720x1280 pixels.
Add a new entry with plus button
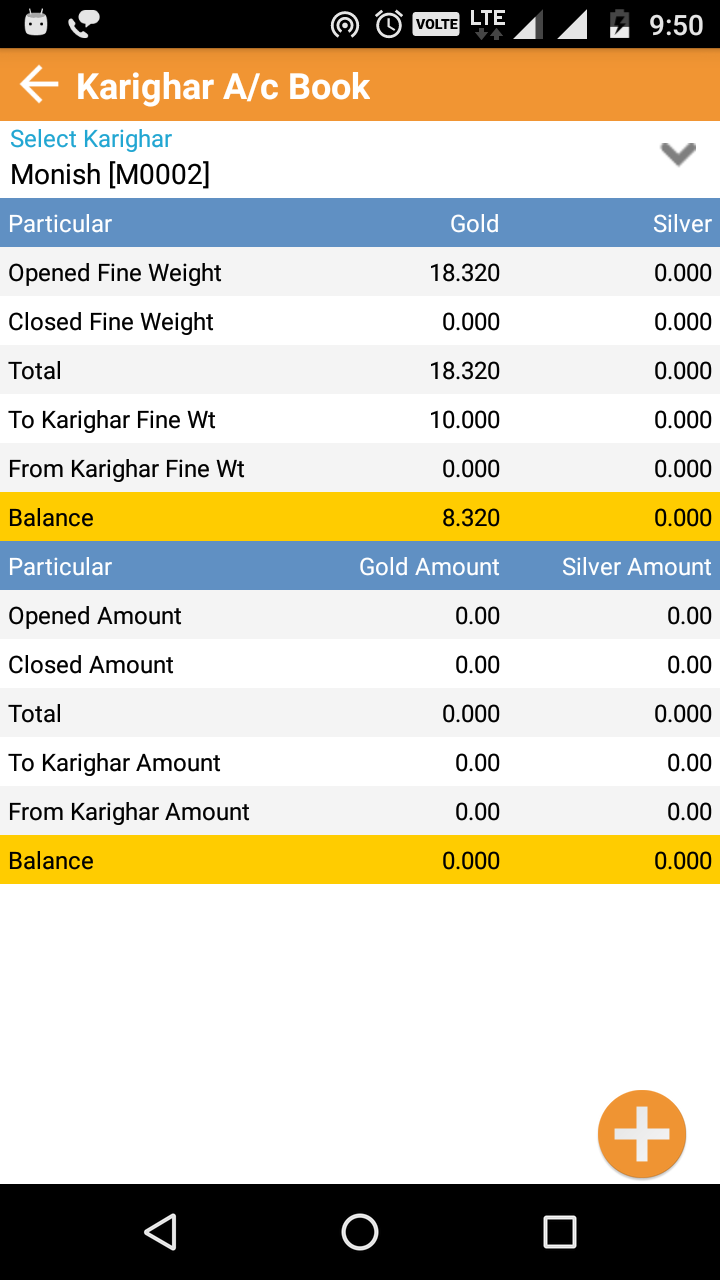tap(641, 1133)
